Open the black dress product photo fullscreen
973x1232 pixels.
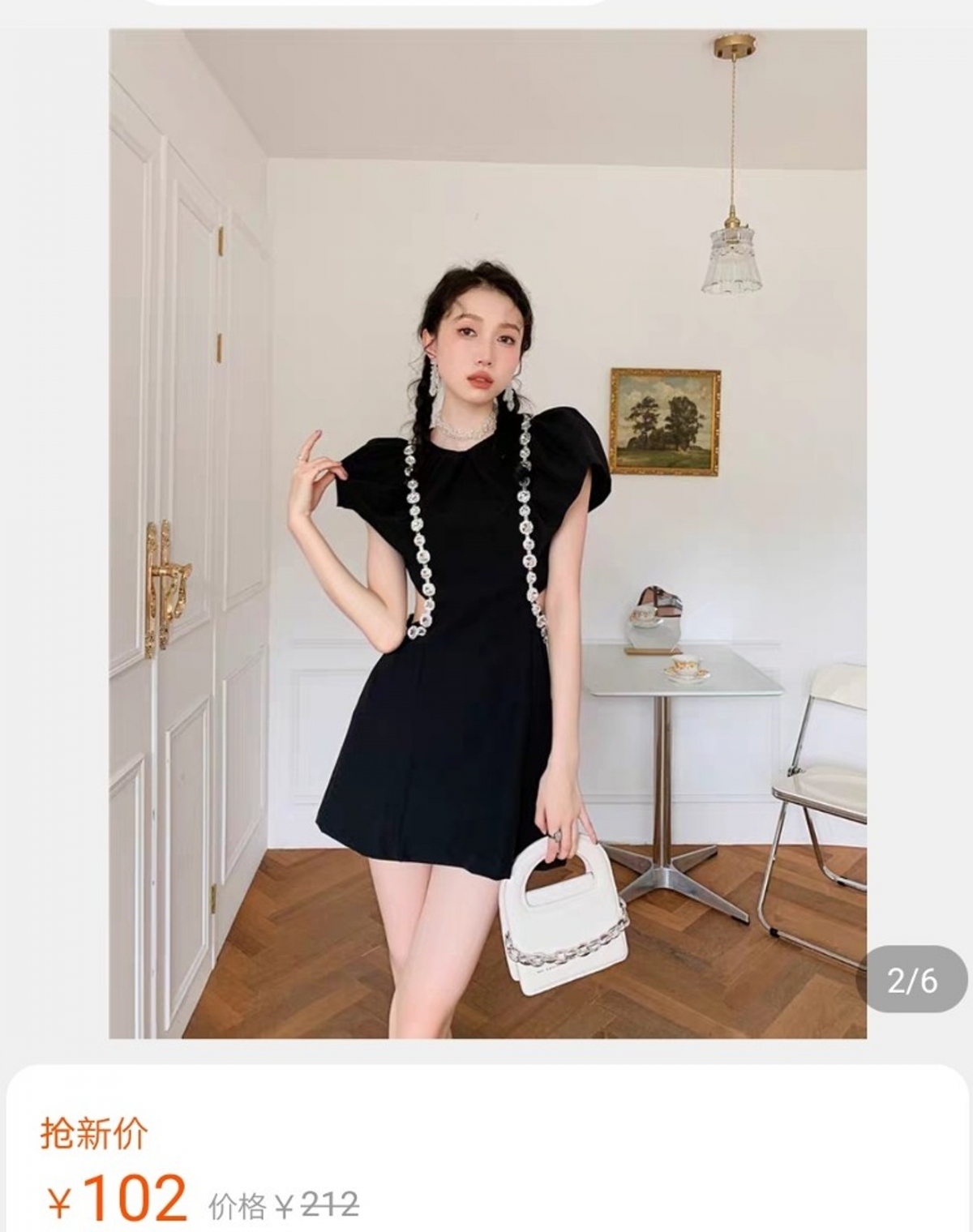pos(487,533)
